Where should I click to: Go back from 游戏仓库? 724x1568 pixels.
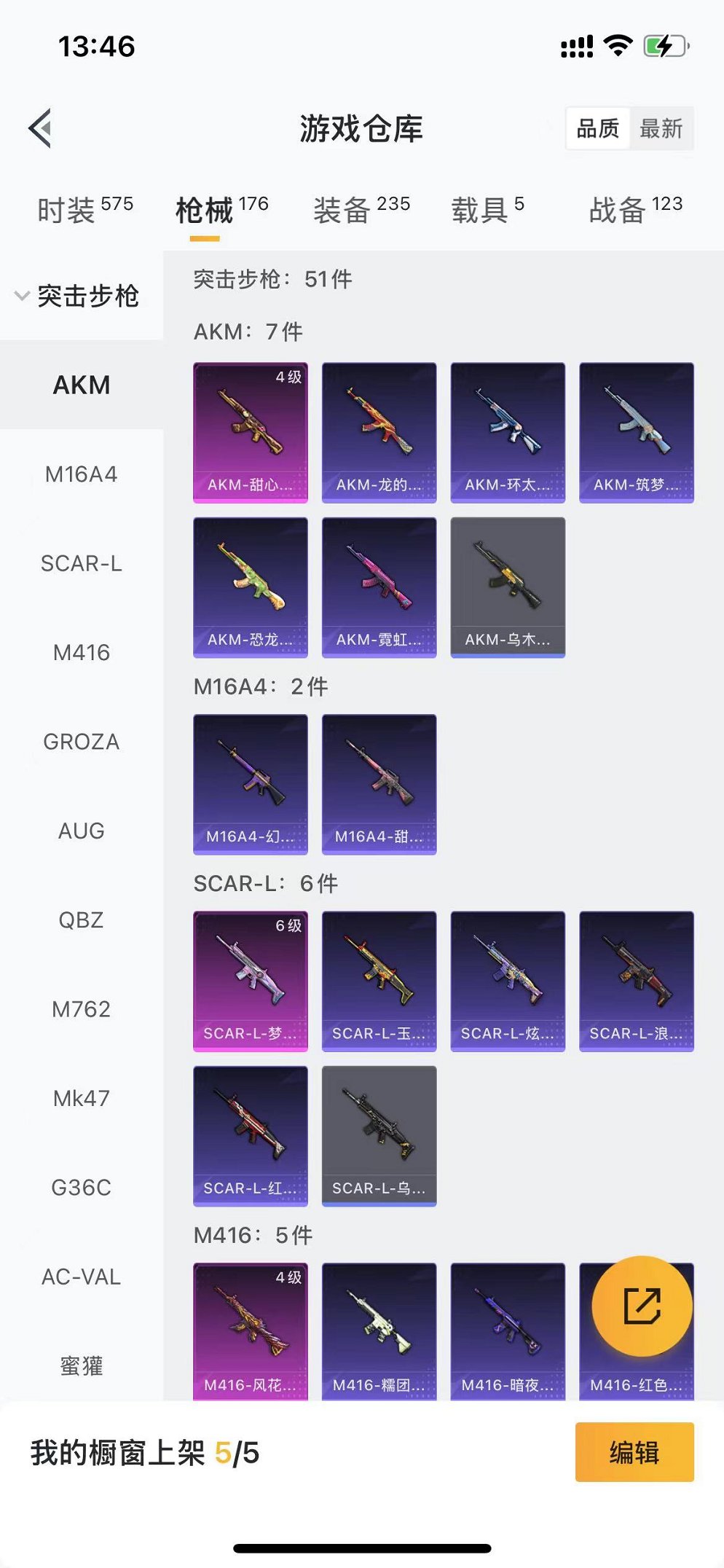click(41, 128)
